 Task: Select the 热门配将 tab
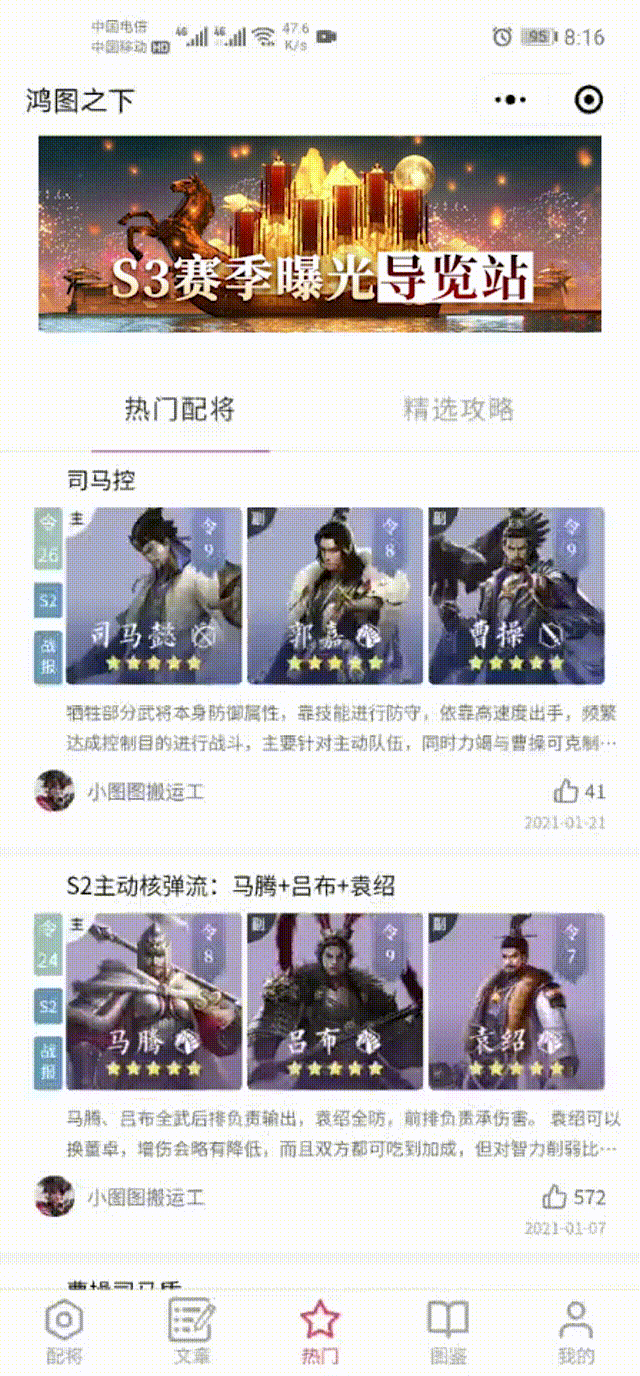[x=180, y=409]
